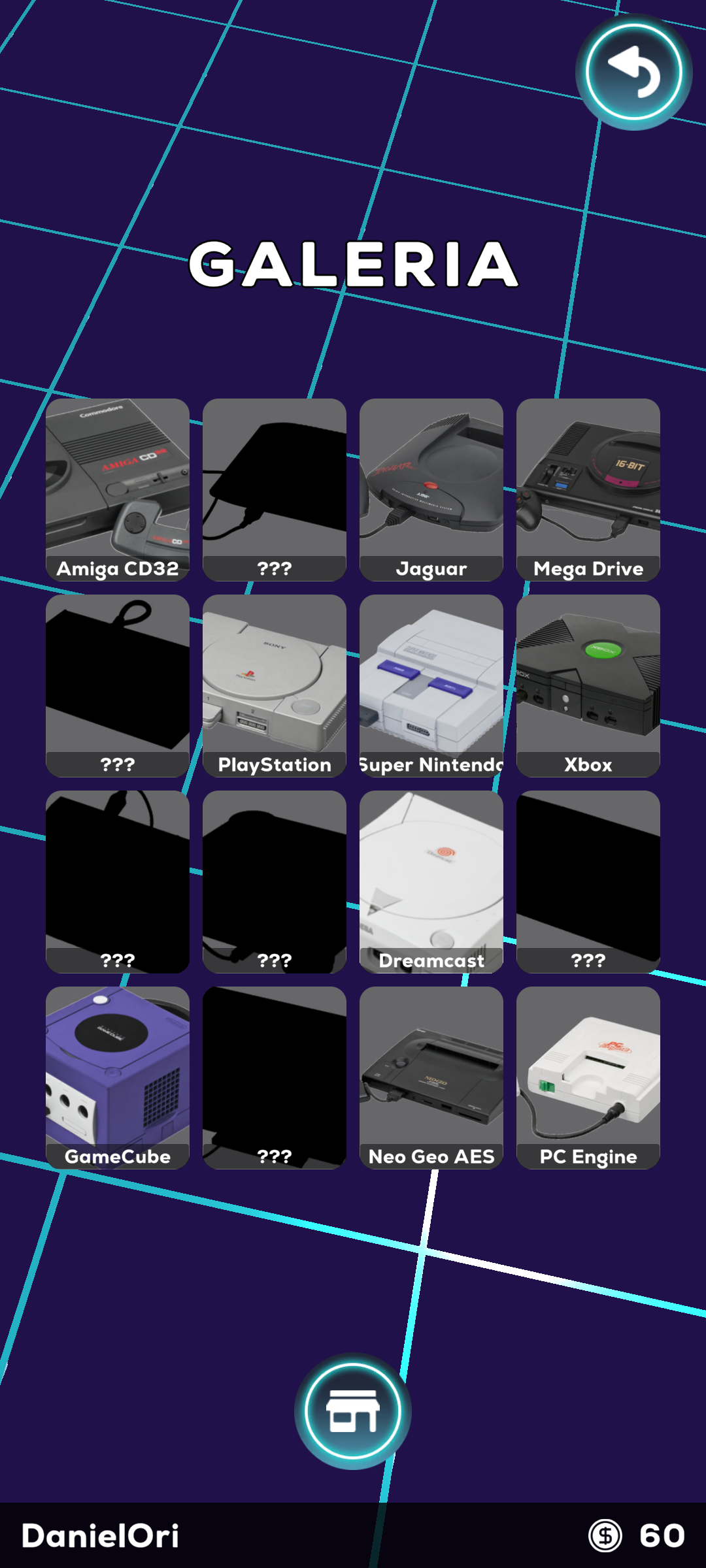Go back using the return arrow button
Screen dimensions: 706x1568
click(633, 72)
